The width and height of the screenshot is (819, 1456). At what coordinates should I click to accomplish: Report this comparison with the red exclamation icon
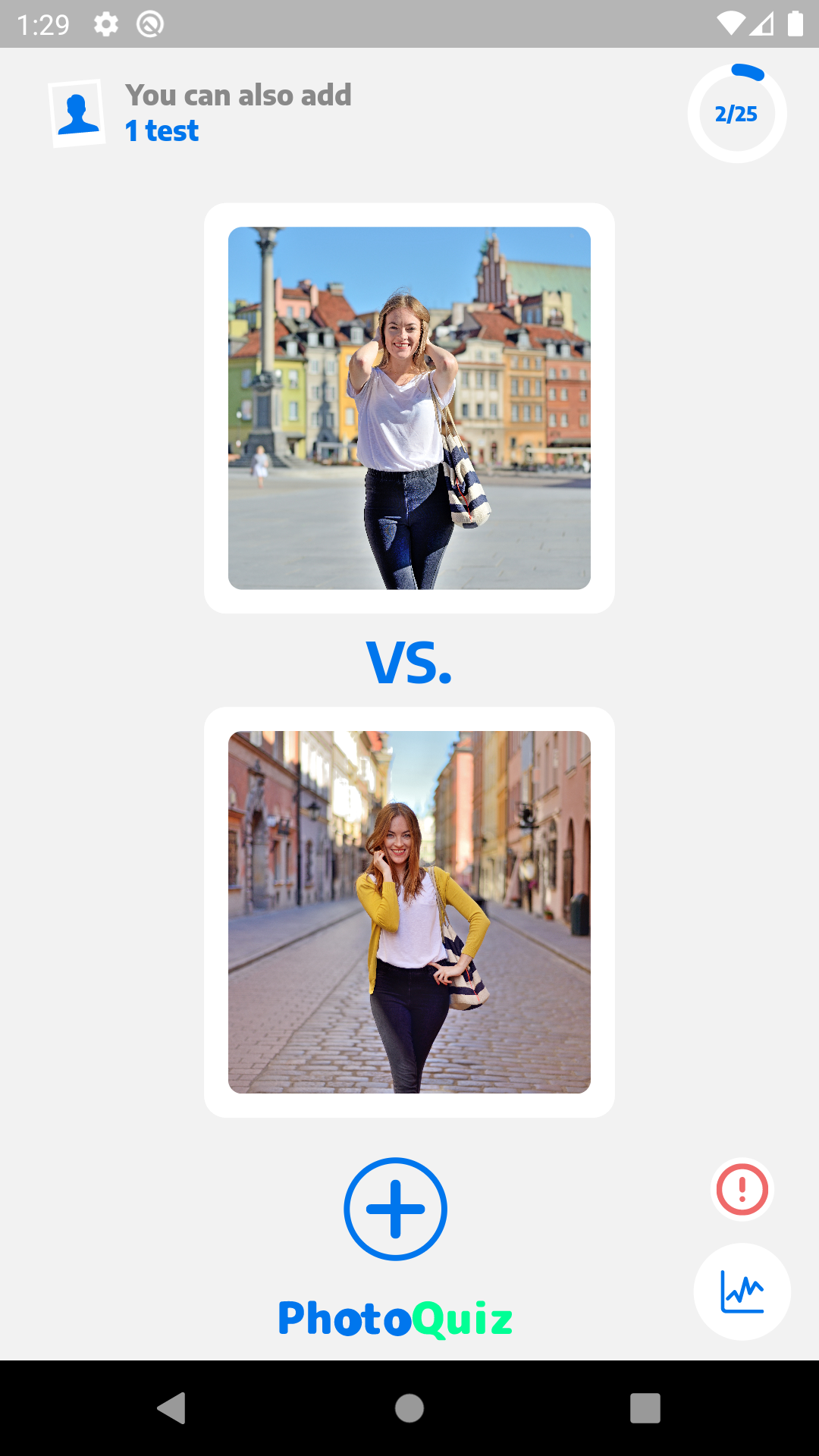742,1189
